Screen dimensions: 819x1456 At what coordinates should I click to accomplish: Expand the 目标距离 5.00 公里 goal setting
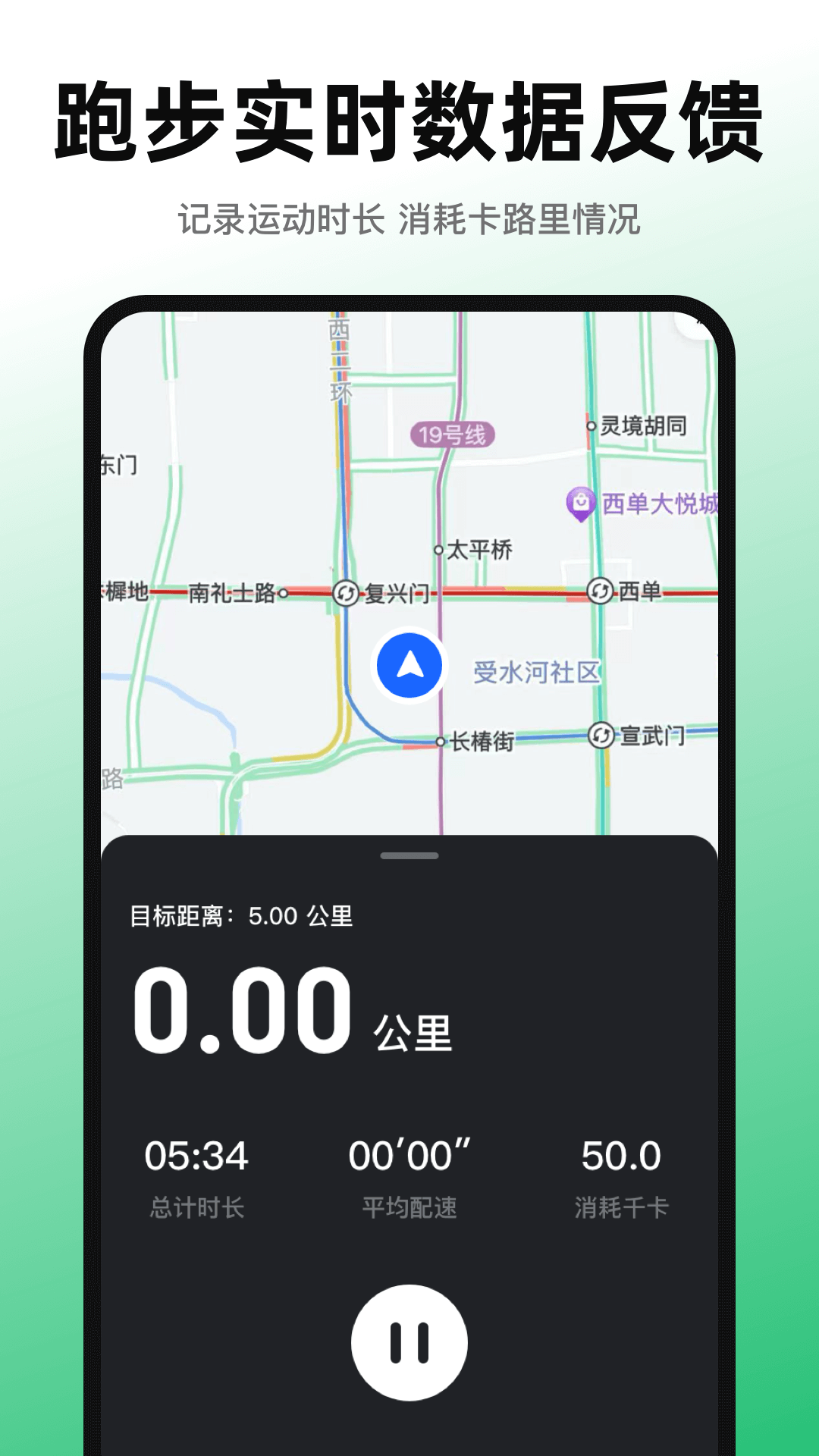(243, 915)
